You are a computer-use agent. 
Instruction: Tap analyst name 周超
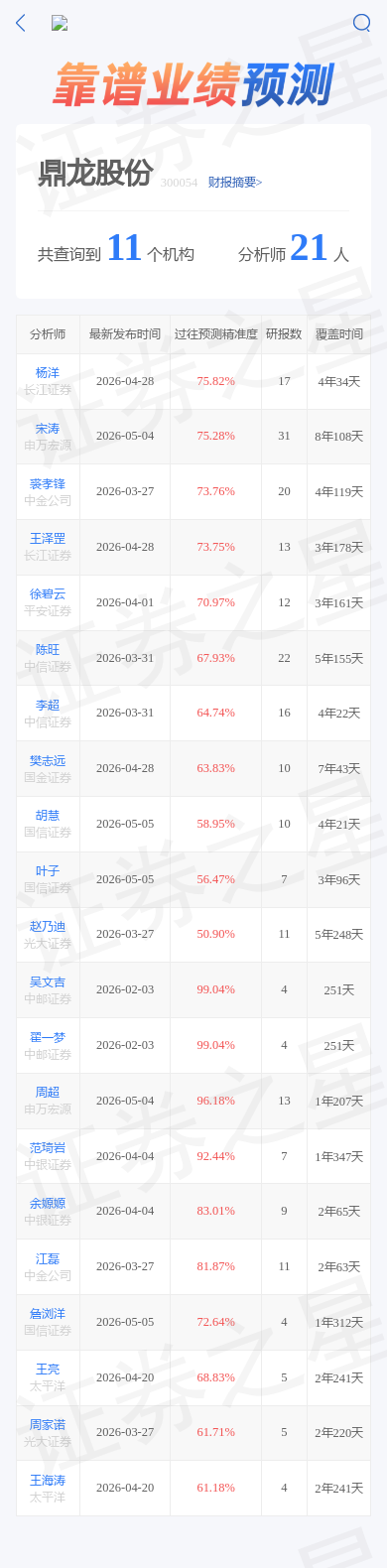48,1093
